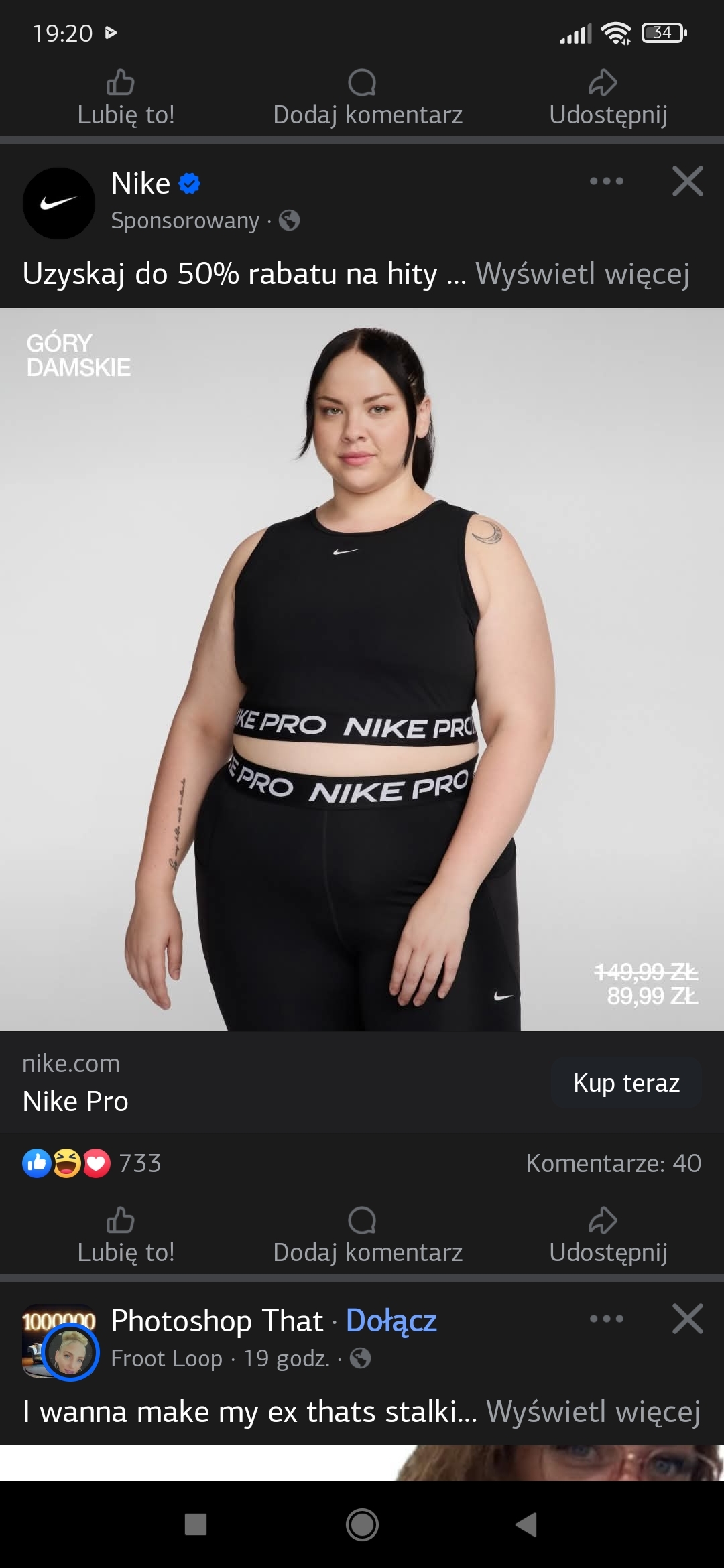Expand Nike ad text with Wyświetl więcej

click(582, 274)
